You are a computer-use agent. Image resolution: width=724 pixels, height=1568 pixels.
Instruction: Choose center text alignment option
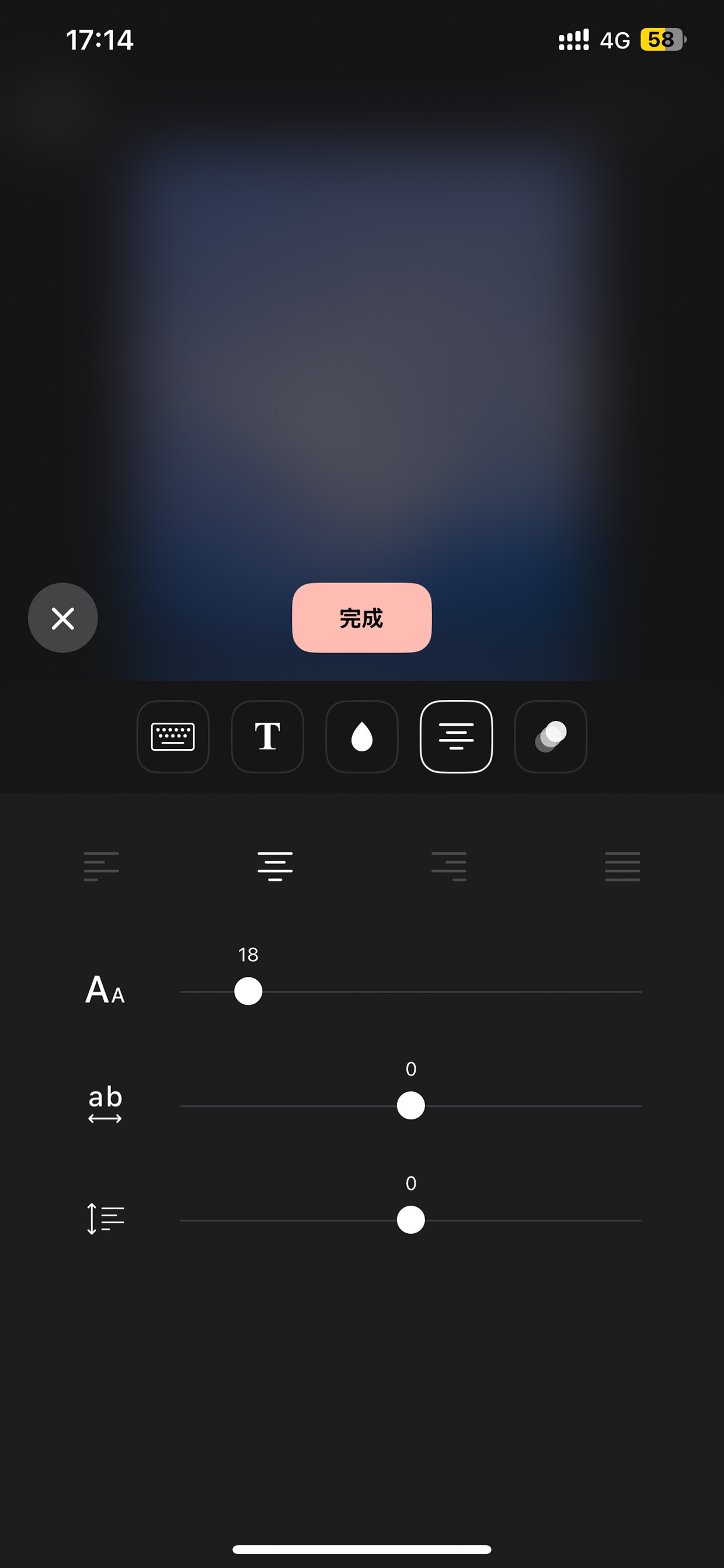[x=275, y=866]
